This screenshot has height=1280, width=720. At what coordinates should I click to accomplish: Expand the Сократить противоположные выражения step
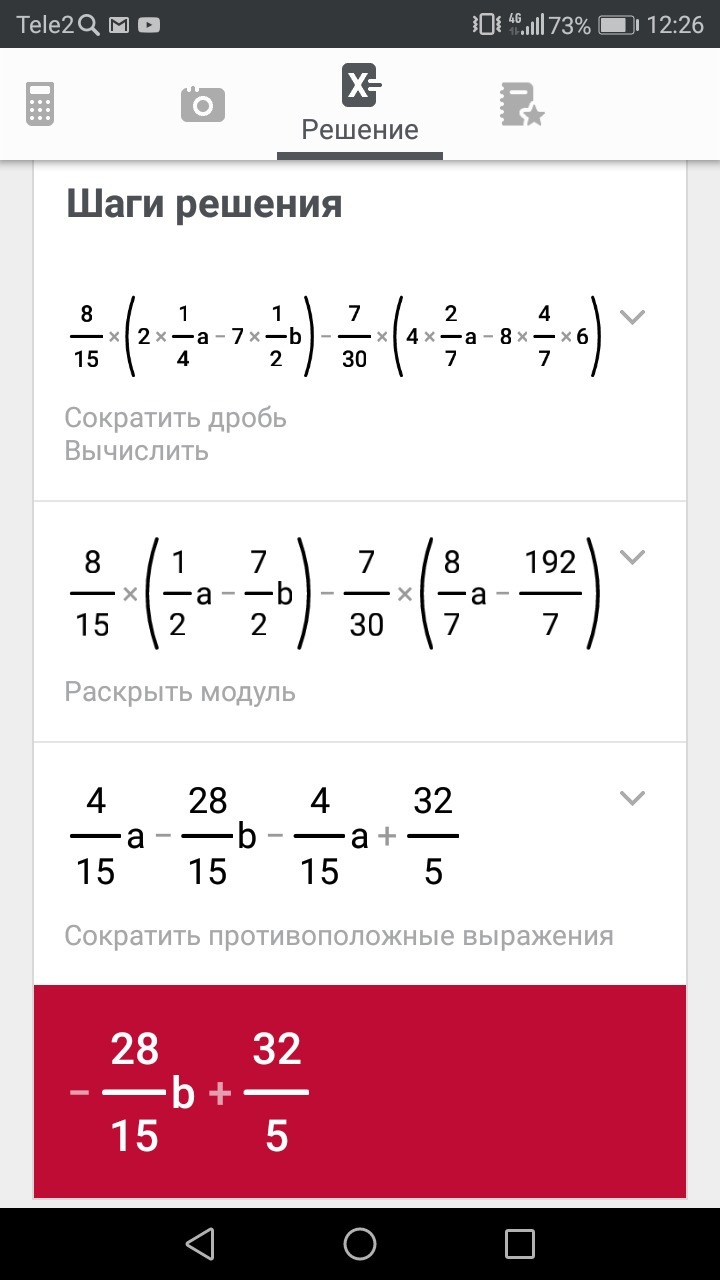(632, 798)
